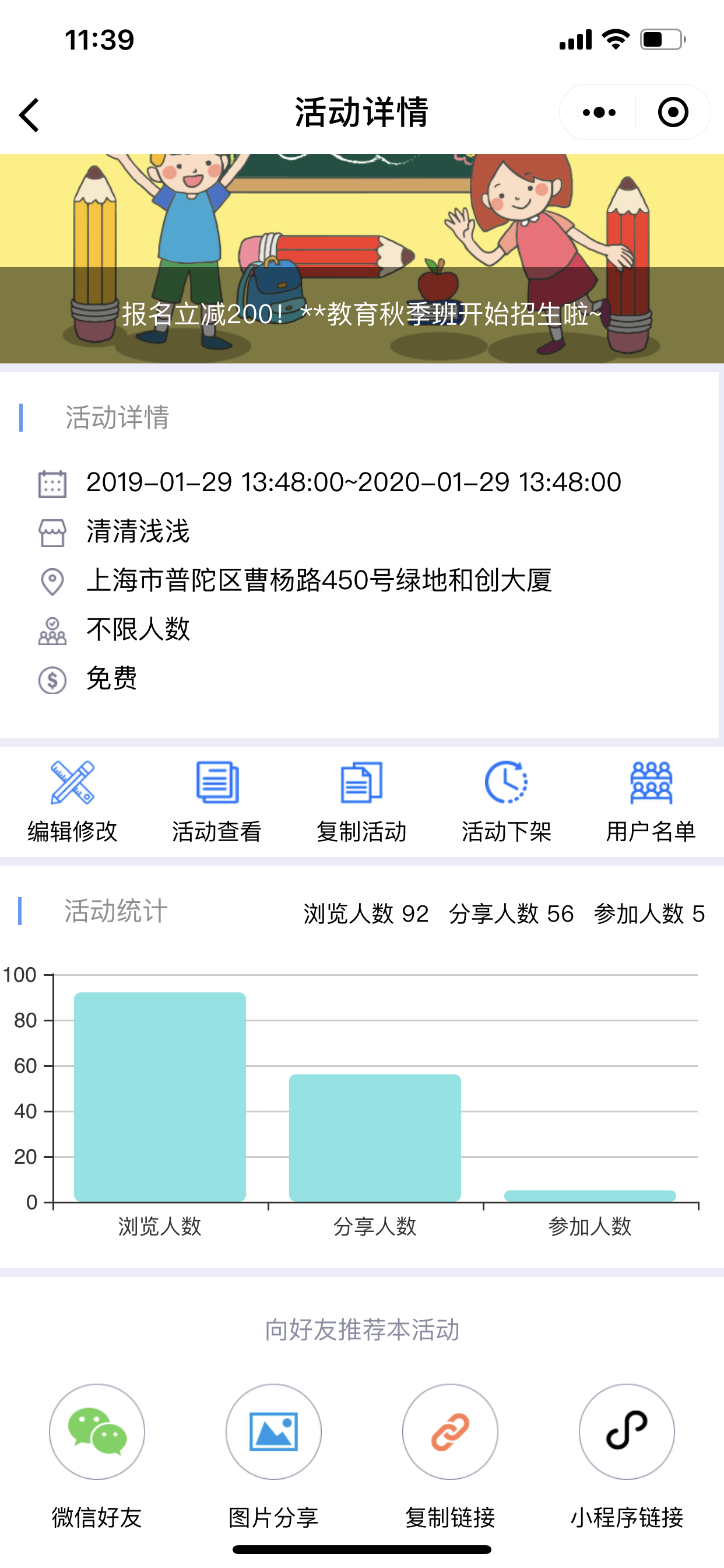
Task: Close the mini program via the circle icon
Action: click(x=673, y=113)
